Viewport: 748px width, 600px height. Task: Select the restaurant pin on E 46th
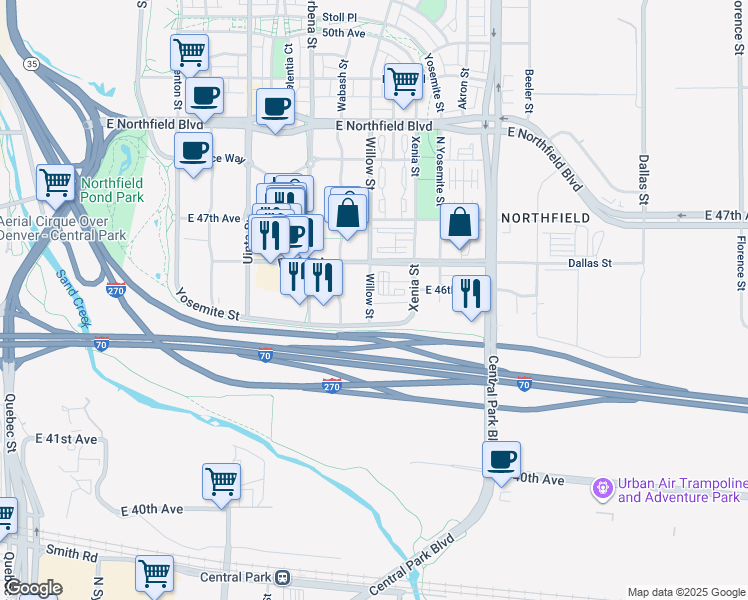[471, 293]
